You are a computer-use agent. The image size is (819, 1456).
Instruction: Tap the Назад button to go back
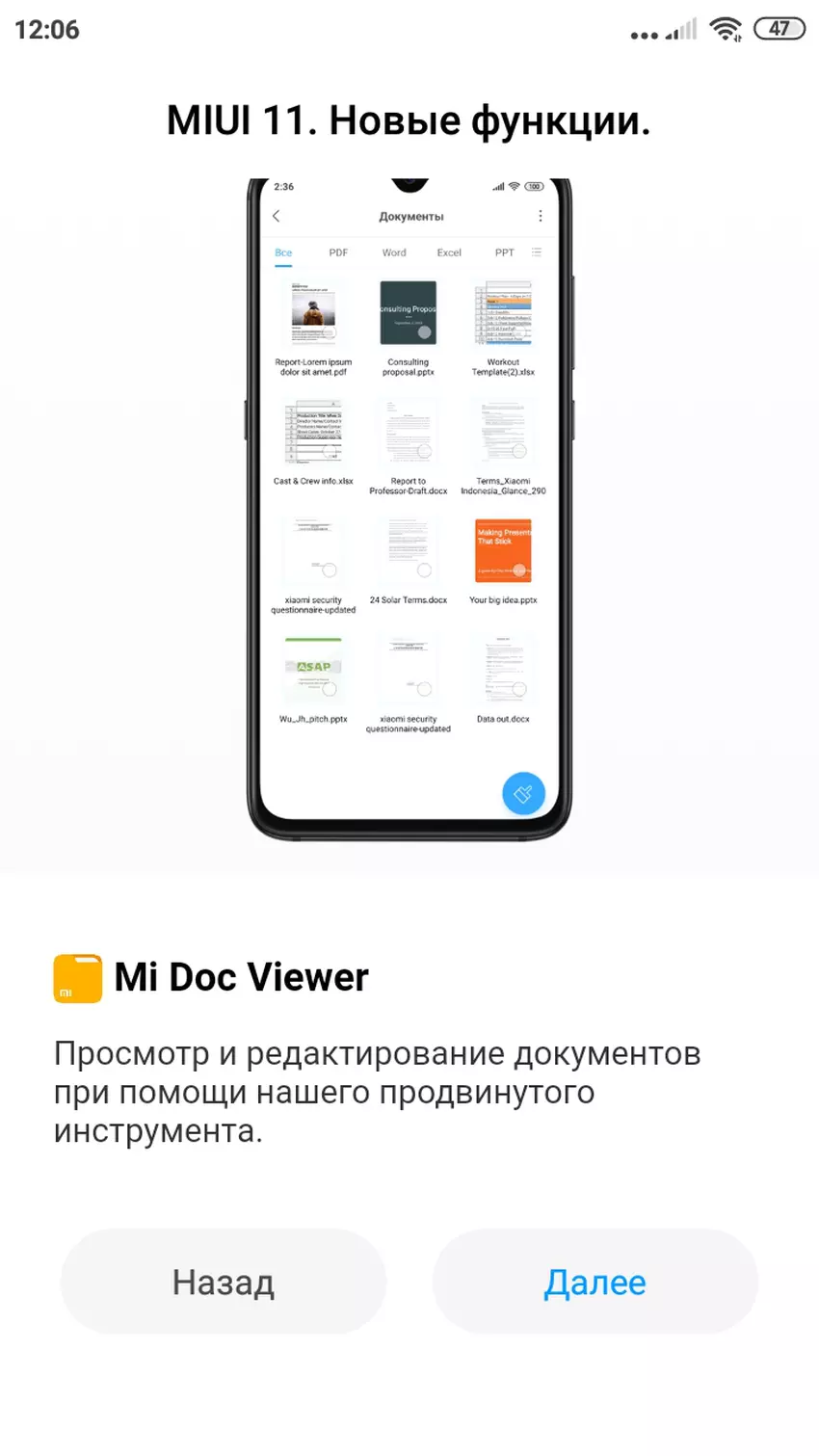(x=224, y=1282)
